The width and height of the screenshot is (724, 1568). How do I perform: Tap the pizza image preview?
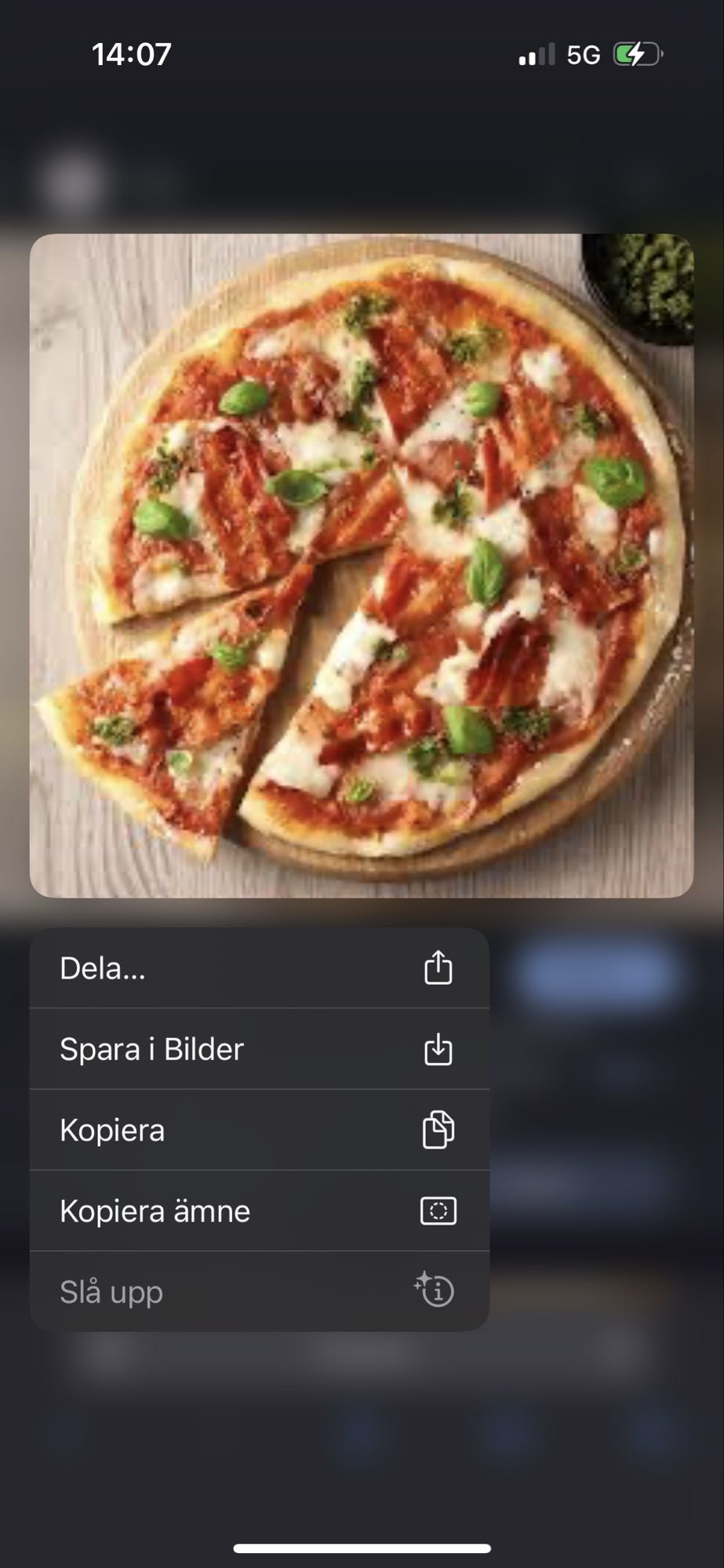tap(361, 564)
